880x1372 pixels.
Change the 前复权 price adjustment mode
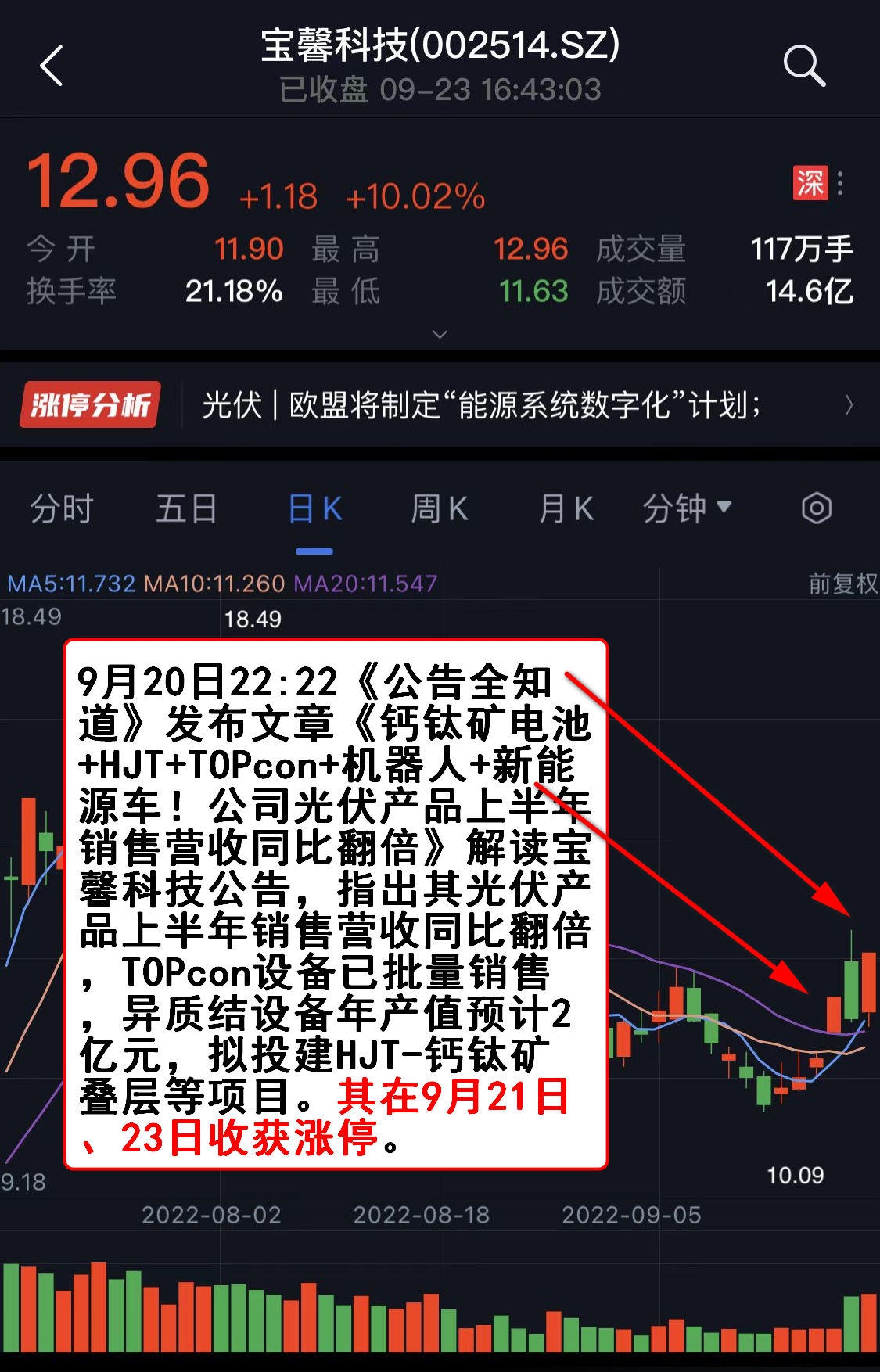pyautogui.click(x=842, y=584)
